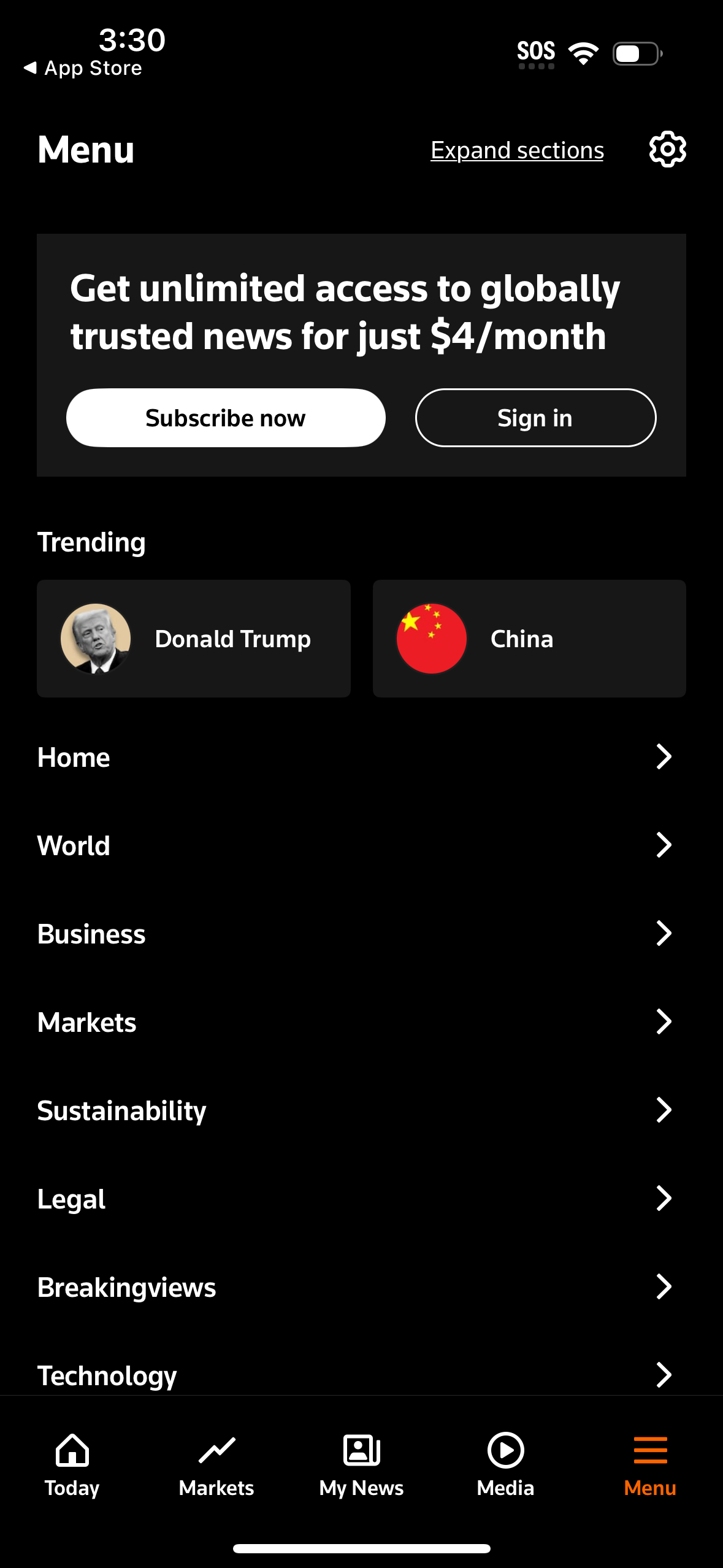Return to App Store via status bar link
723x1568 pixels.
[x=82, y=67]
